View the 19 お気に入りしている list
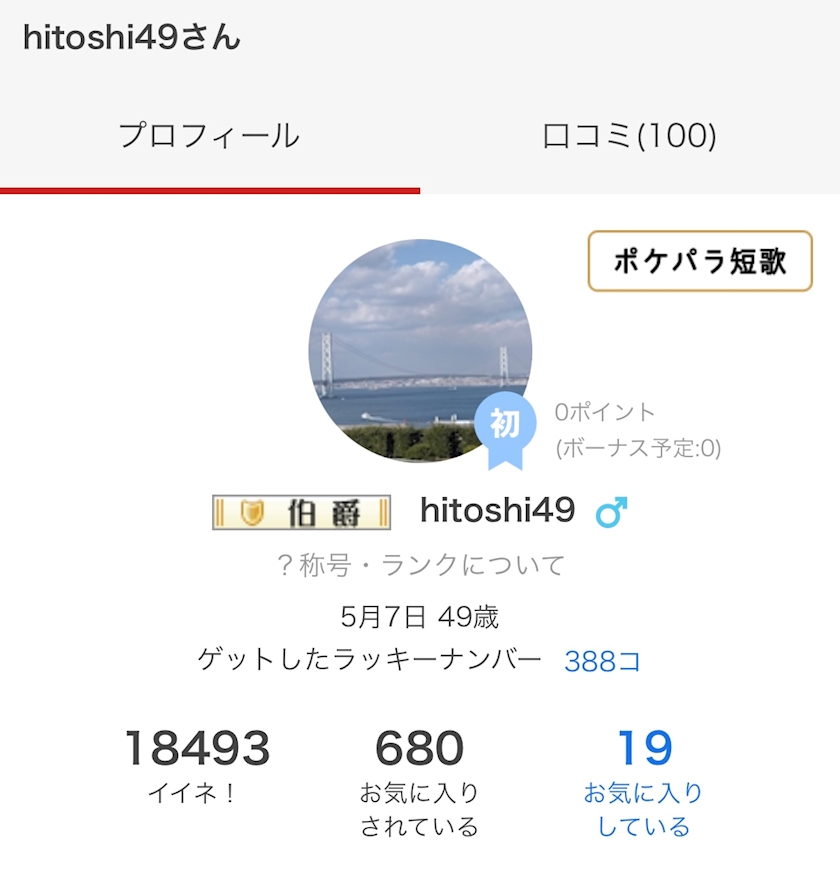 643,782
